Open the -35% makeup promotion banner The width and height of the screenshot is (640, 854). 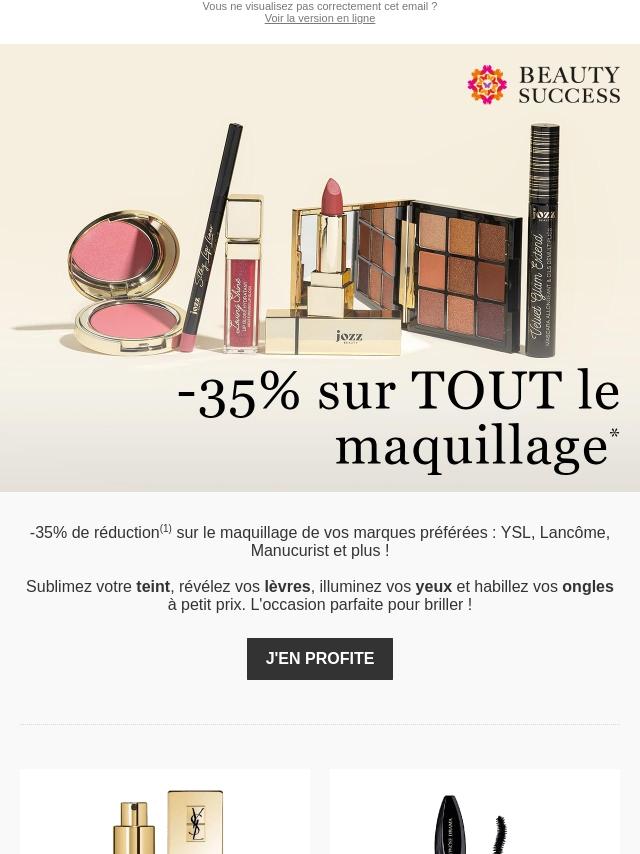tap(320, 268)
